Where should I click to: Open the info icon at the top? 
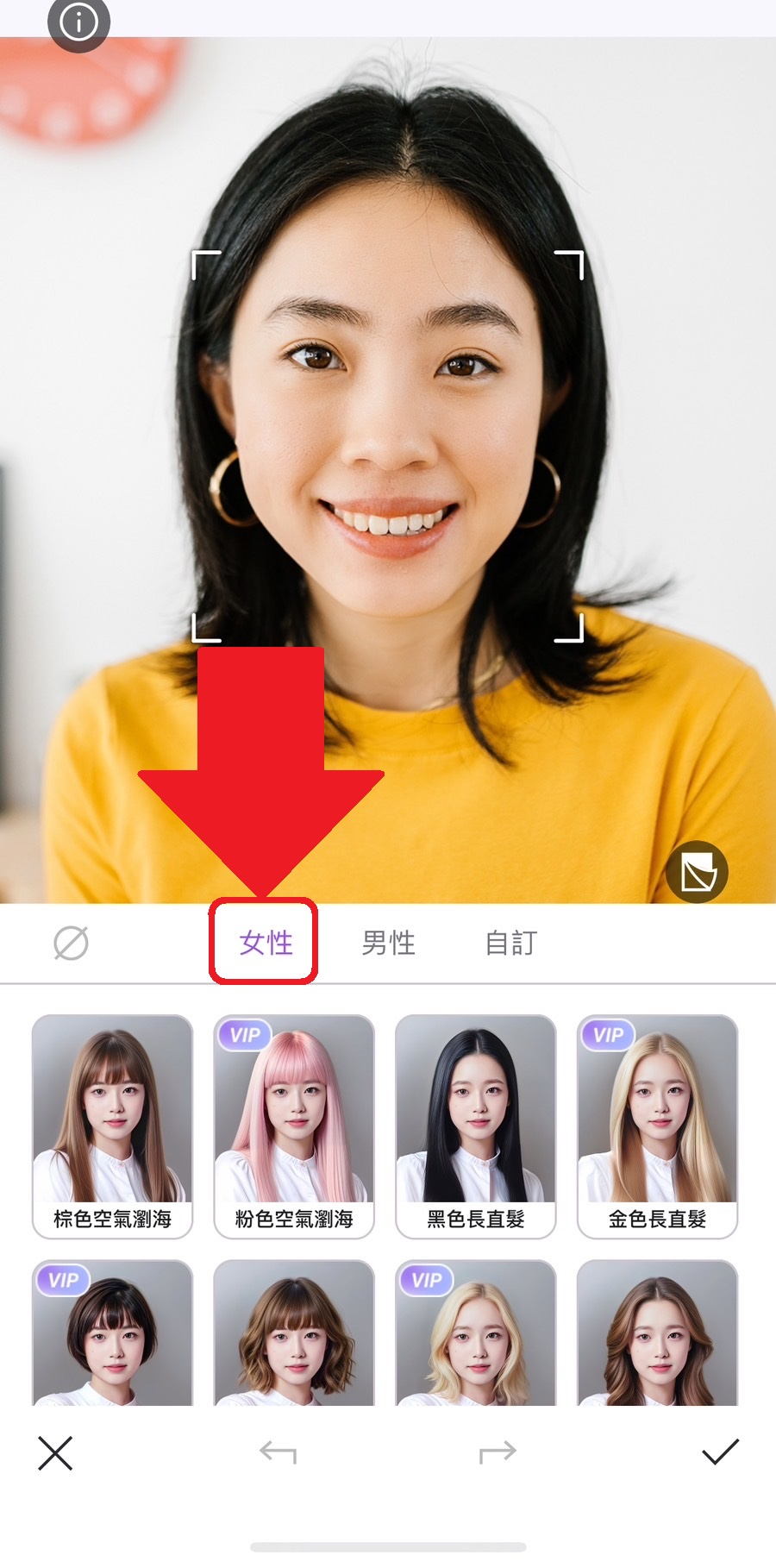click(x=78, y=23)
